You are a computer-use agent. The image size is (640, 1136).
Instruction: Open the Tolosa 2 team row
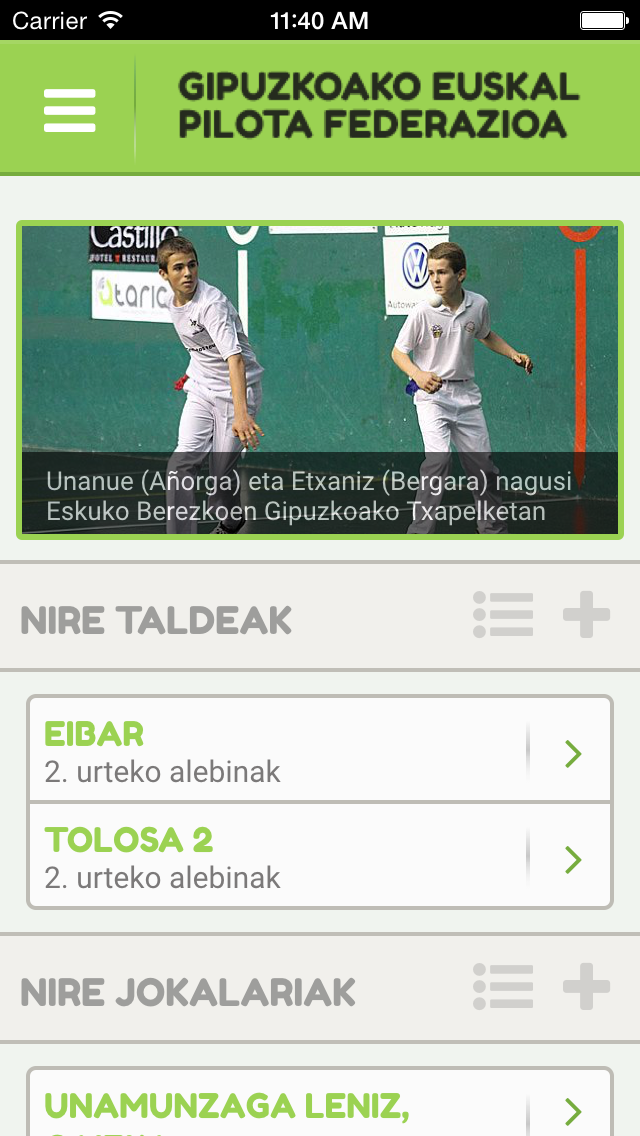click(x=320, y=857)
